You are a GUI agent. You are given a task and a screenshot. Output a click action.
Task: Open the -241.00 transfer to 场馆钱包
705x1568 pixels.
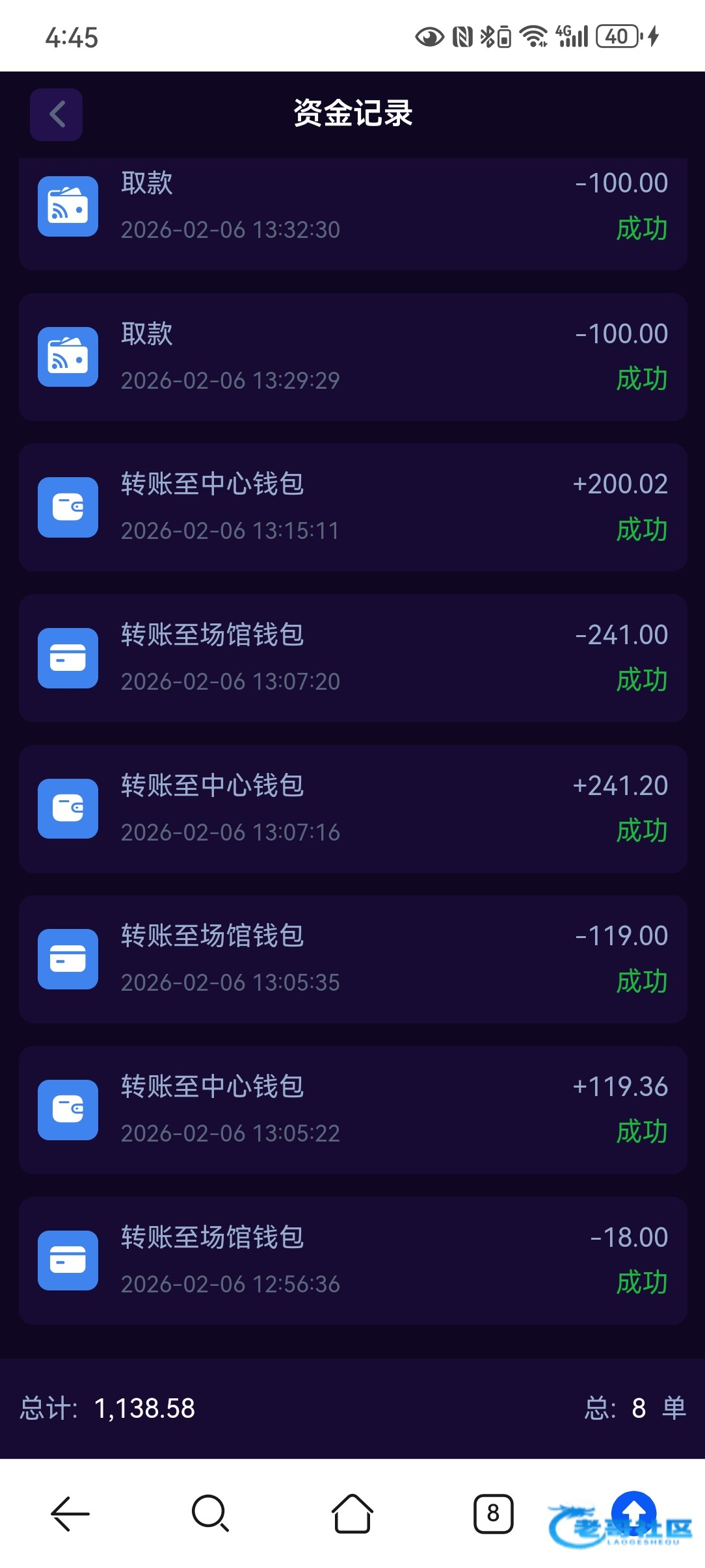[352, 658]
